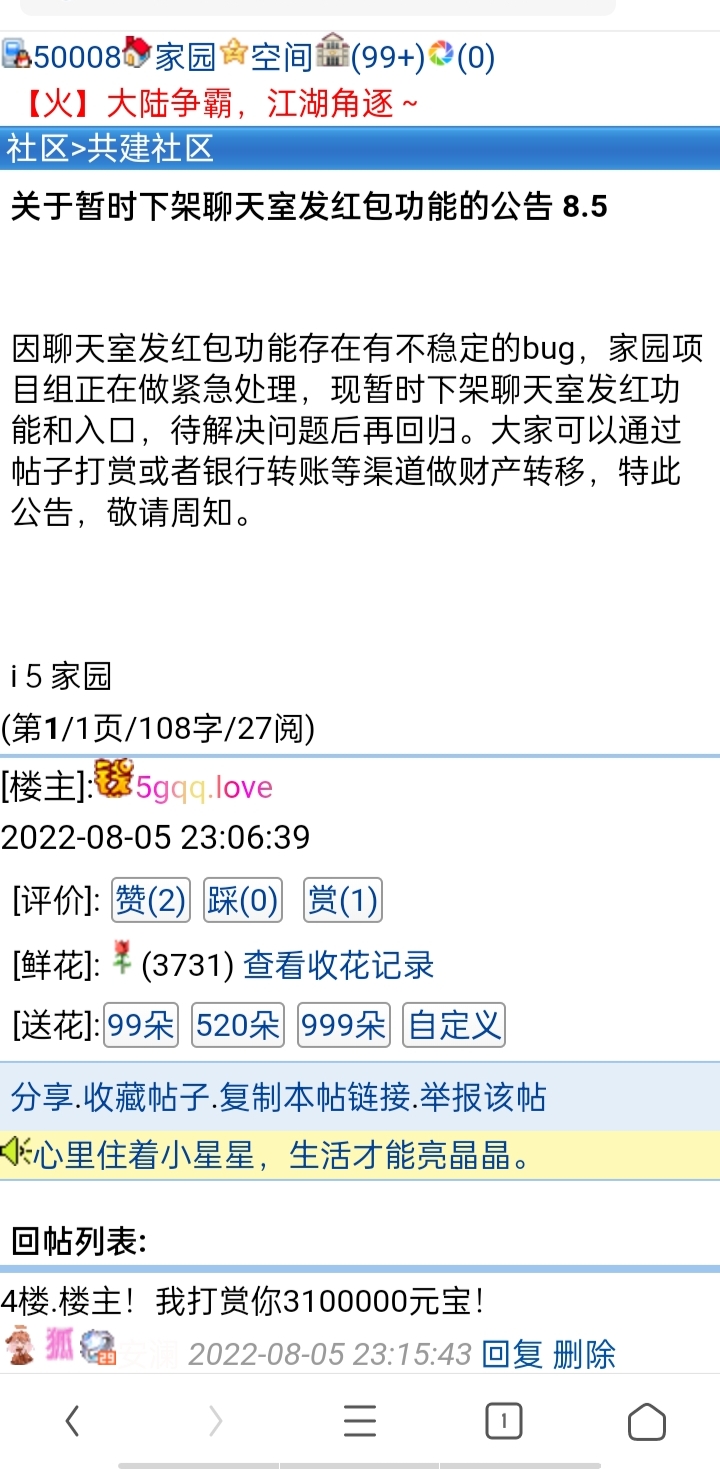View poster 5gqq.love's profile
Image resolution: width=720 pixels, height=1469 pixels.
click(204, 787)
